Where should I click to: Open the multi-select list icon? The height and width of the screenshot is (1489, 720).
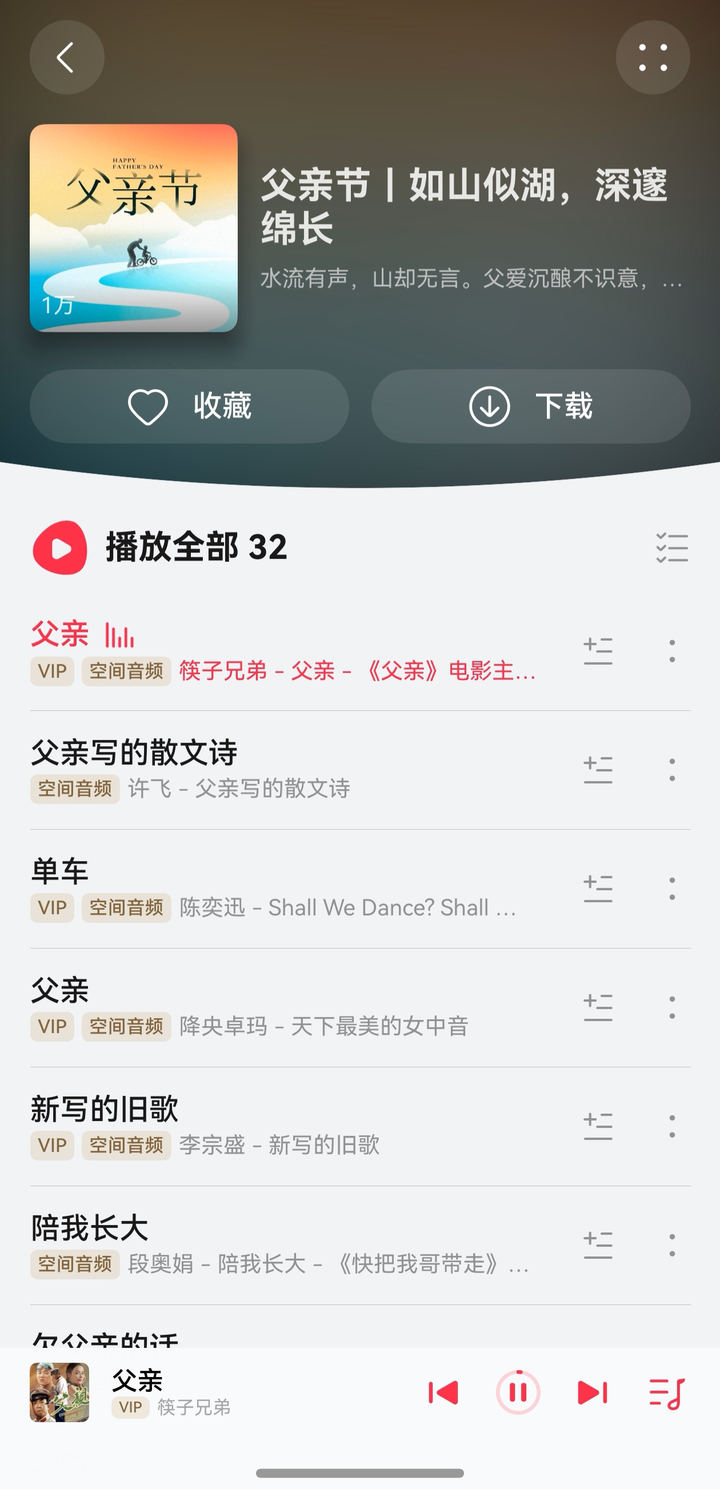(x=672, y=548)
